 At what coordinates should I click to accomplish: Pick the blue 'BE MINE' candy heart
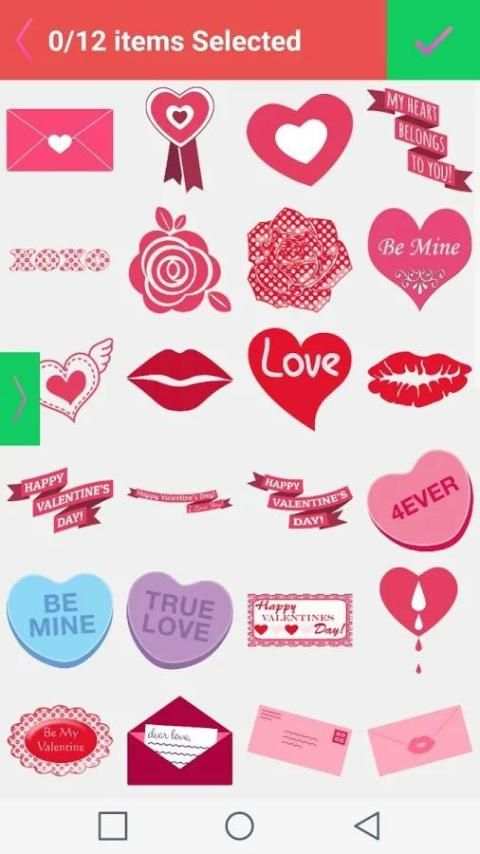point(60,619)
